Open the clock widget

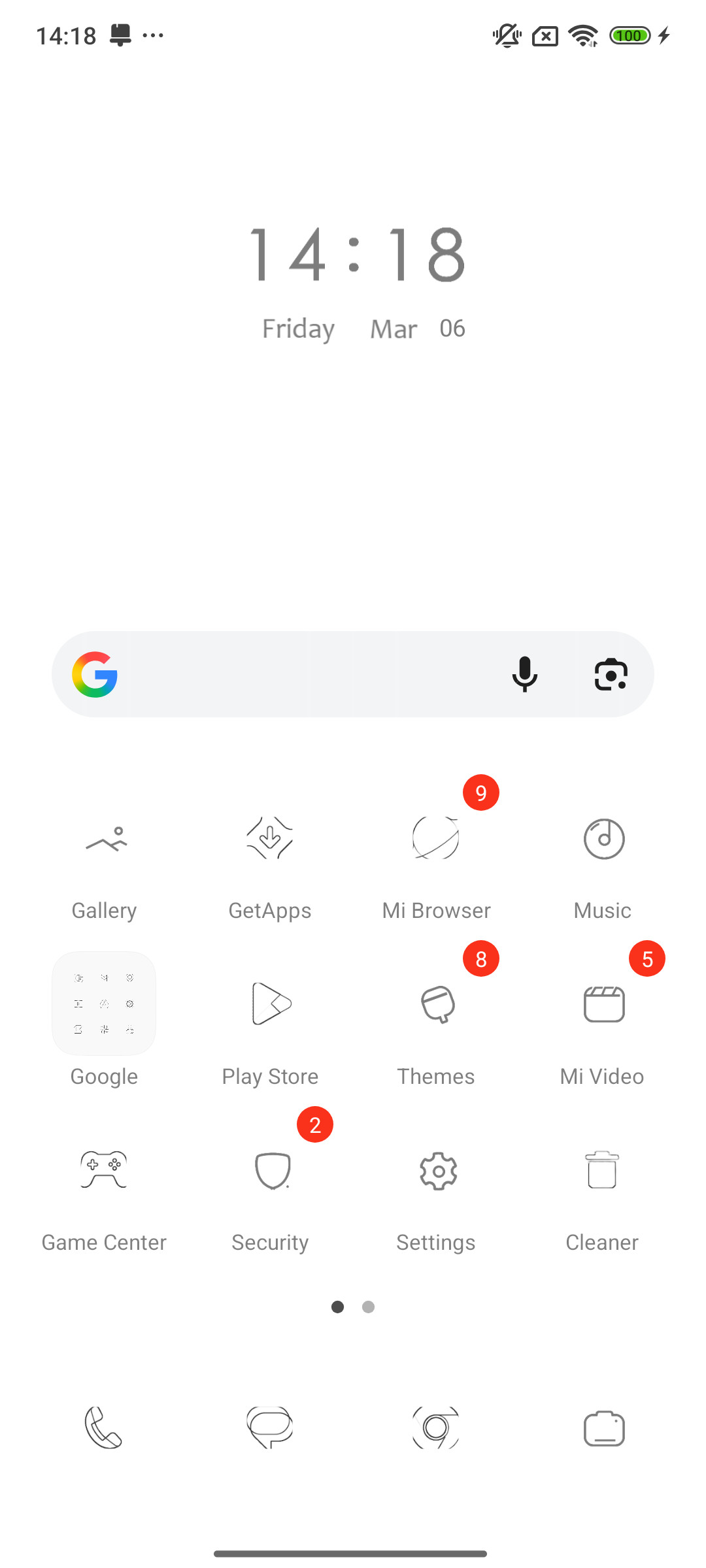[357, 282]
